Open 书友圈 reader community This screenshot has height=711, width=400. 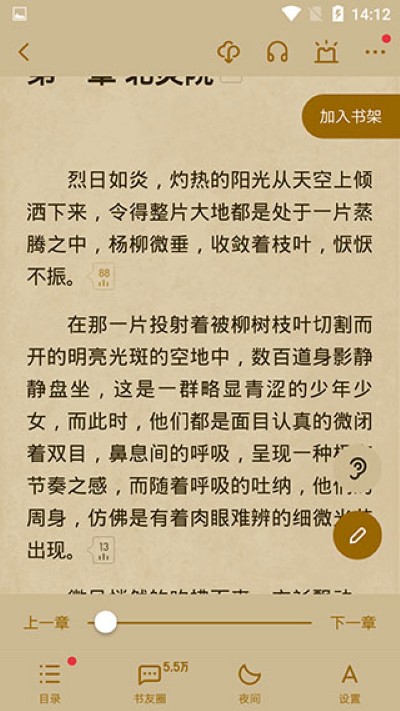[x=150, y=682]
